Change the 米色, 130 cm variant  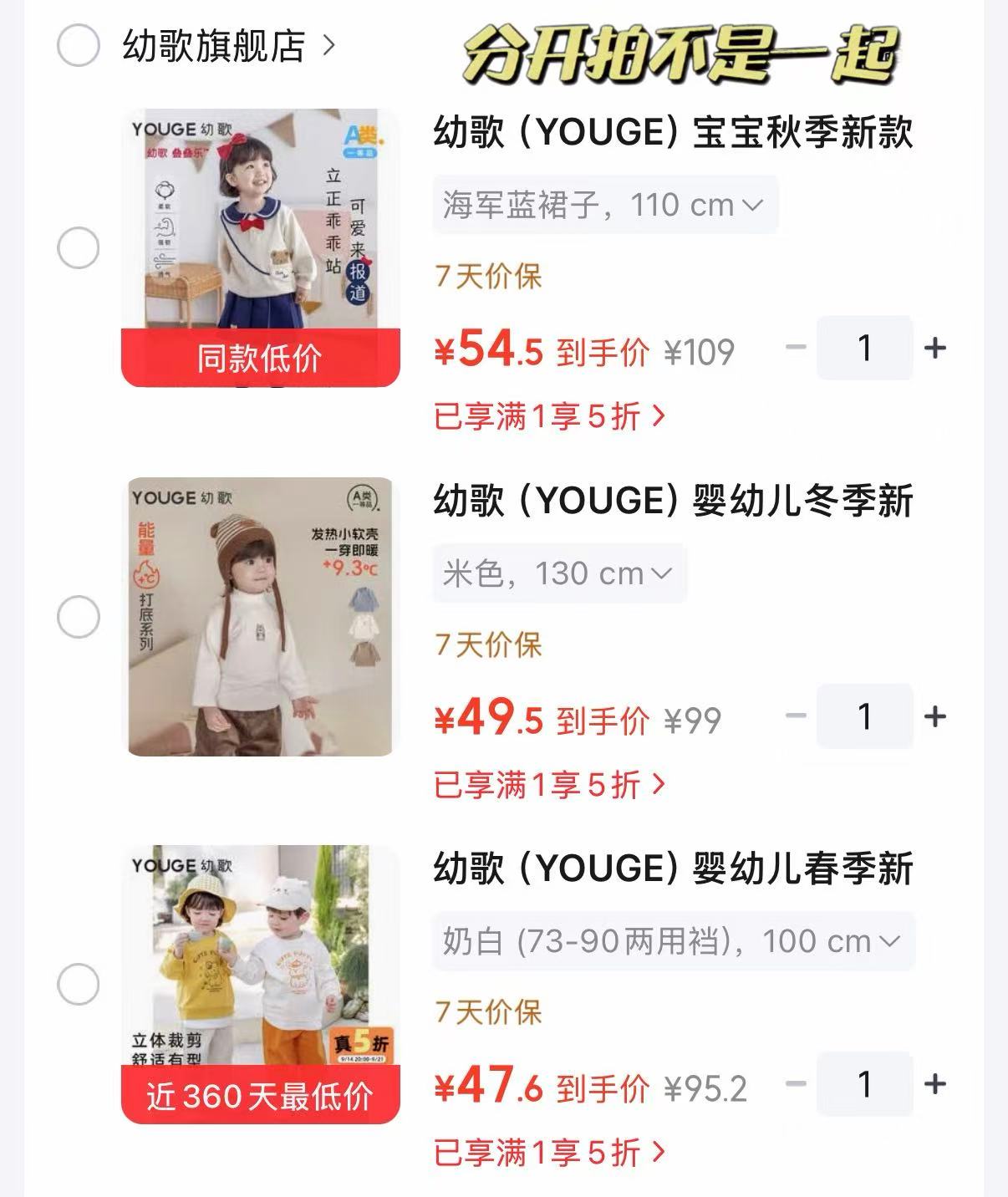[x=559, y=573]
